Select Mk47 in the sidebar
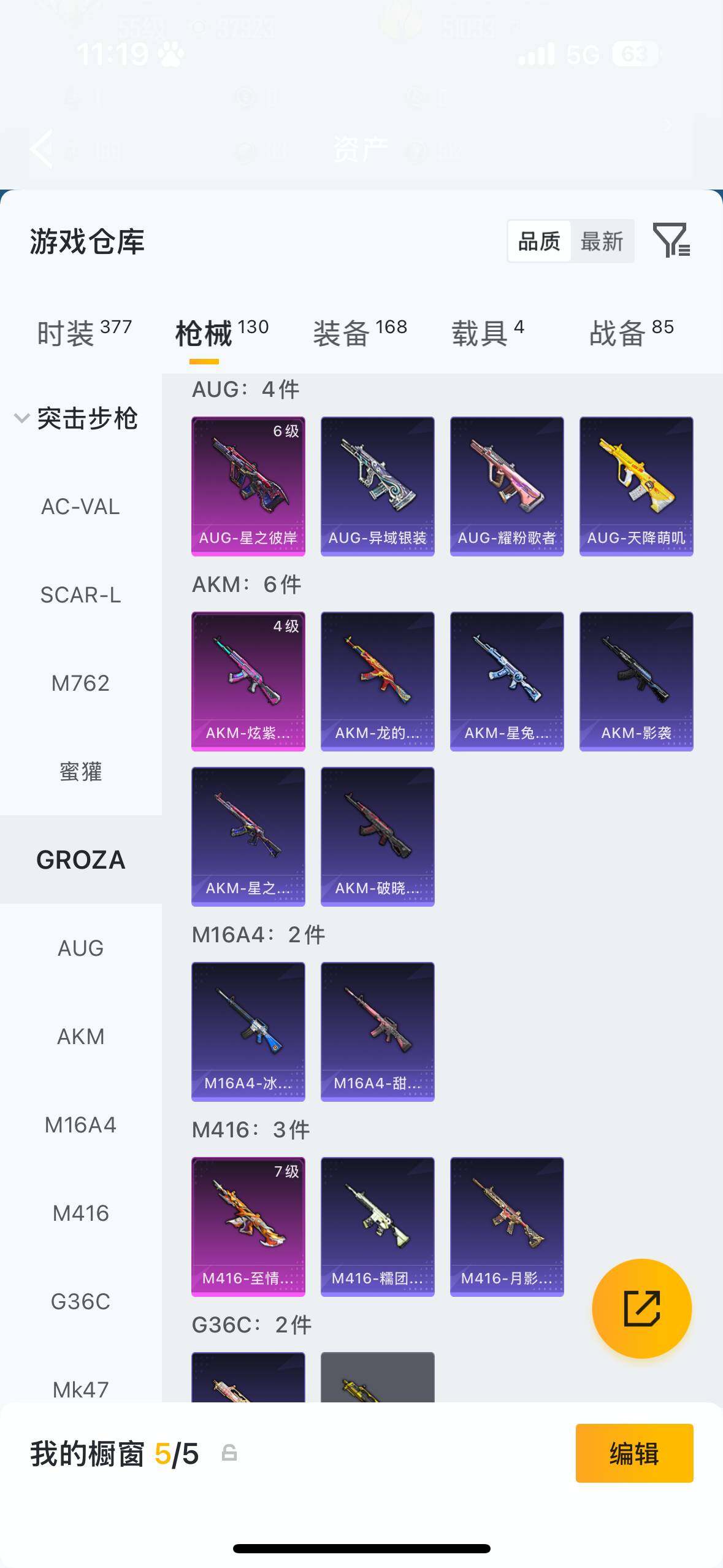 point(80,1389)
